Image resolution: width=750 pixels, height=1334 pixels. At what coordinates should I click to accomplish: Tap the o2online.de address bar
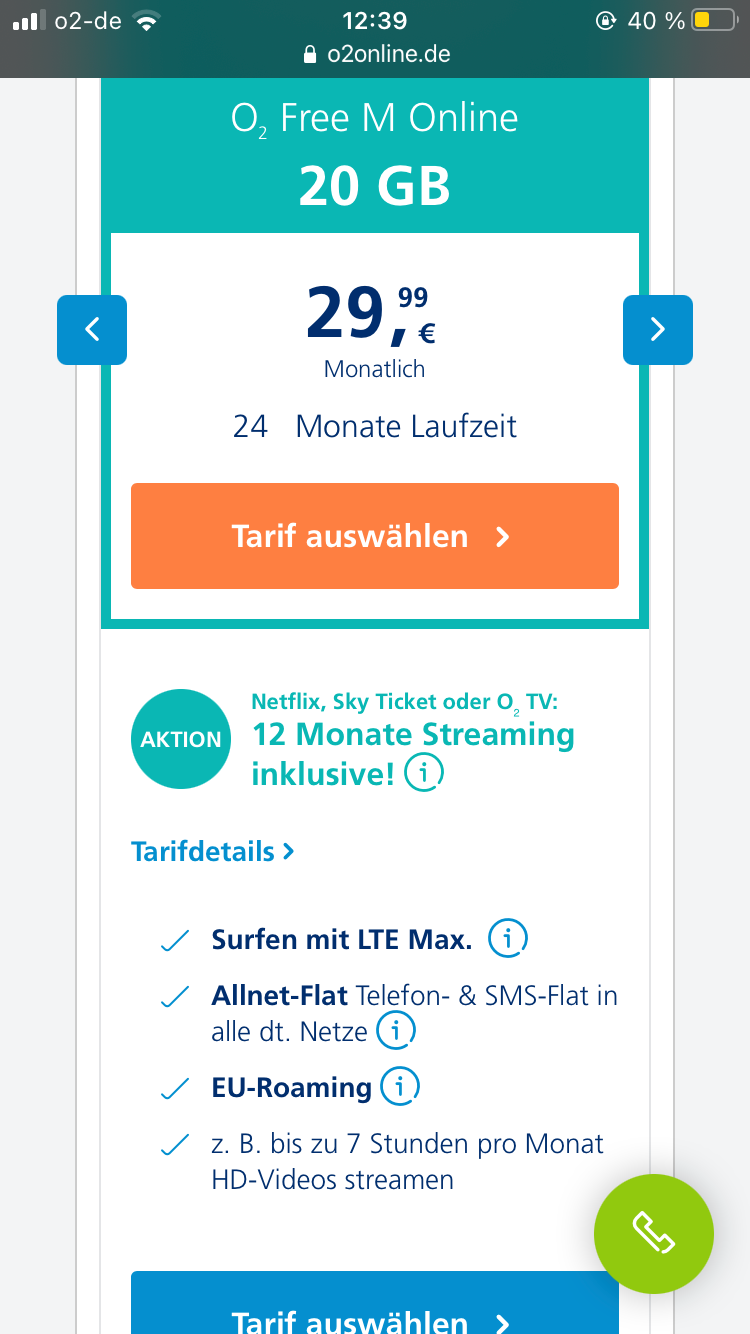pos(376,54)
